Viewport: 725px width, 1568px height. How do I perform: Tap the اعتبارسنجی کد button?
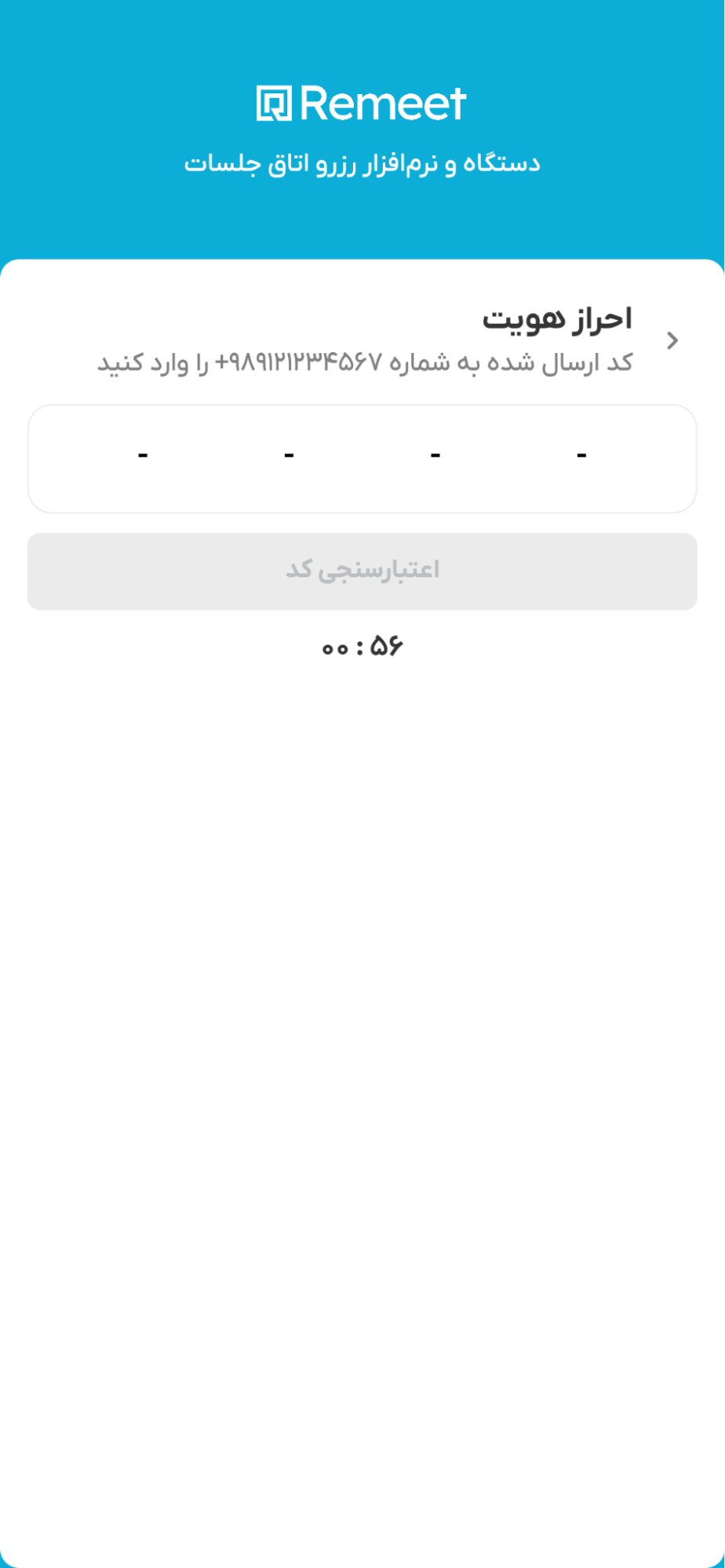[x=362, y=570]
